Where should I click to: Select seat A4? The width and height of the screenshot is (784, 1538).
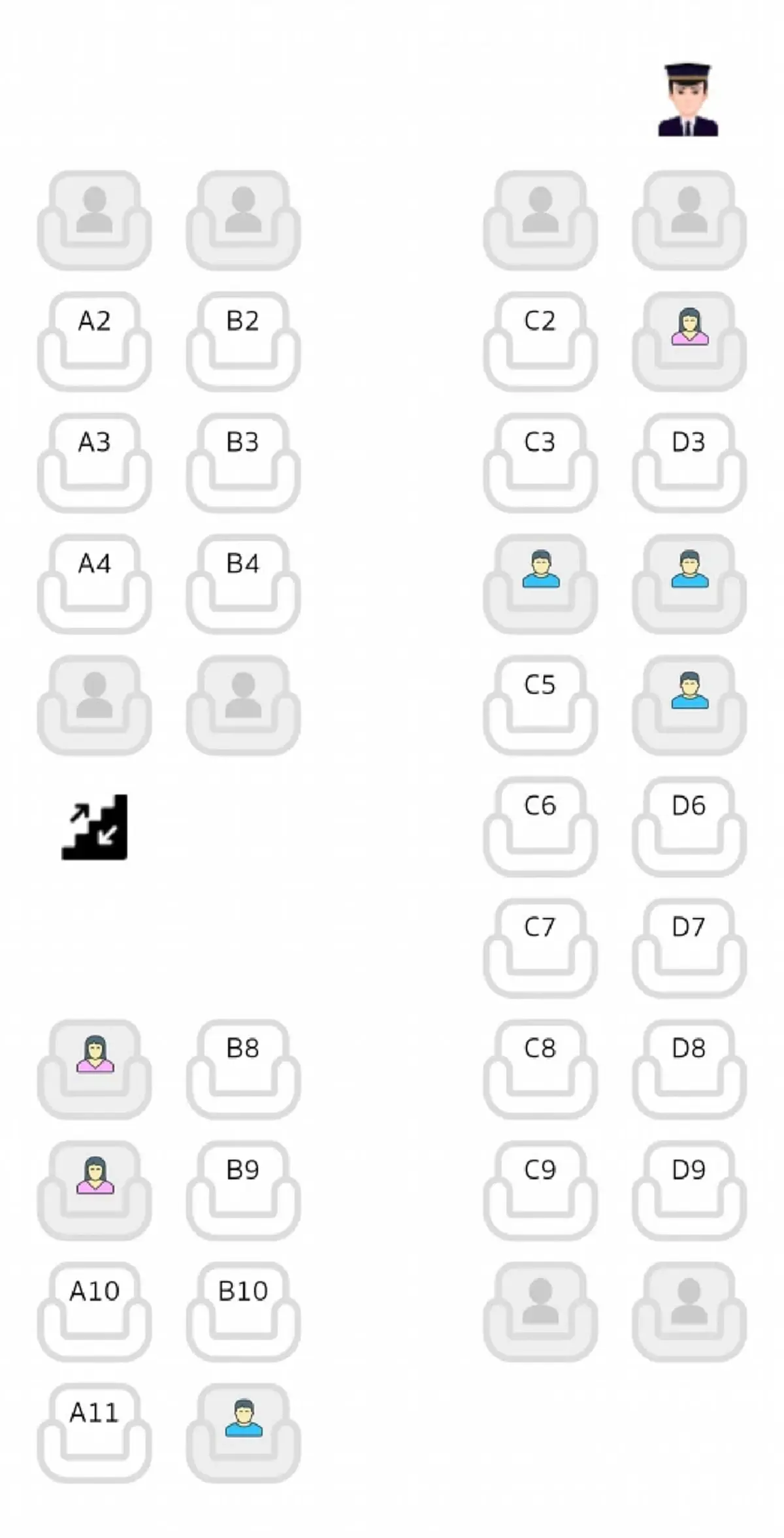(x=94, y=583)
